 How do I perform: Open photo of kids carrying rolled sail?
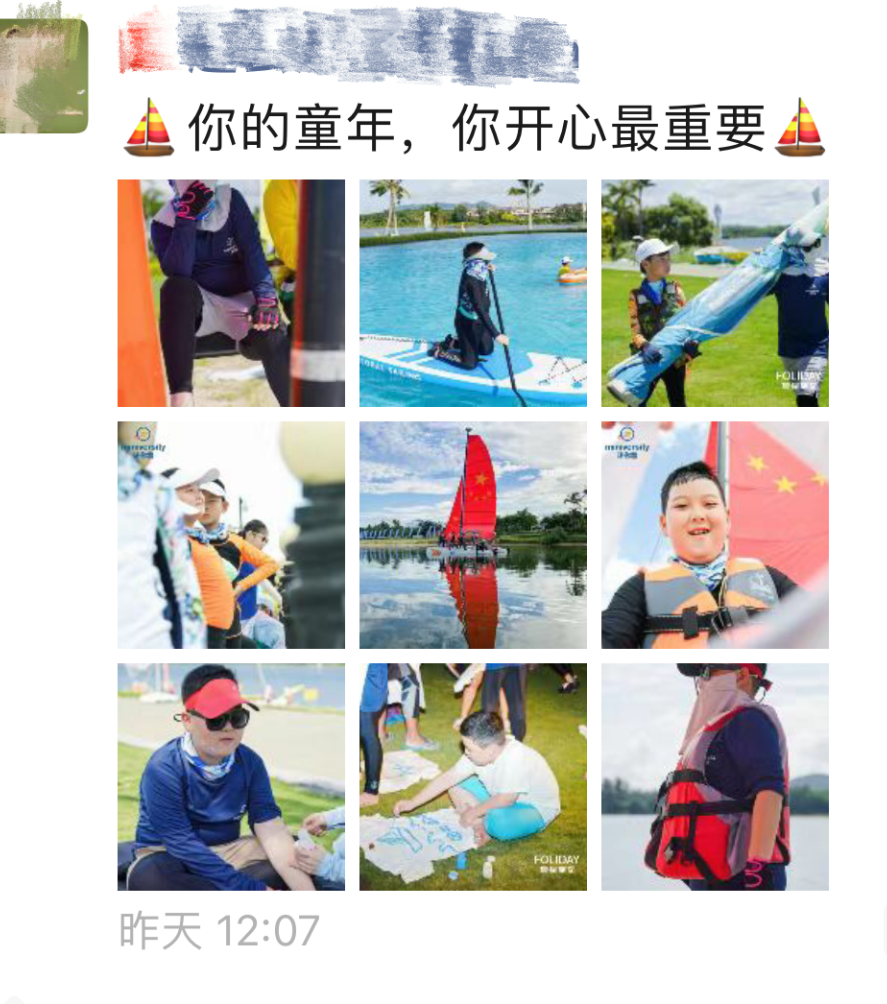pyautogui.click(x=714, y=293)
